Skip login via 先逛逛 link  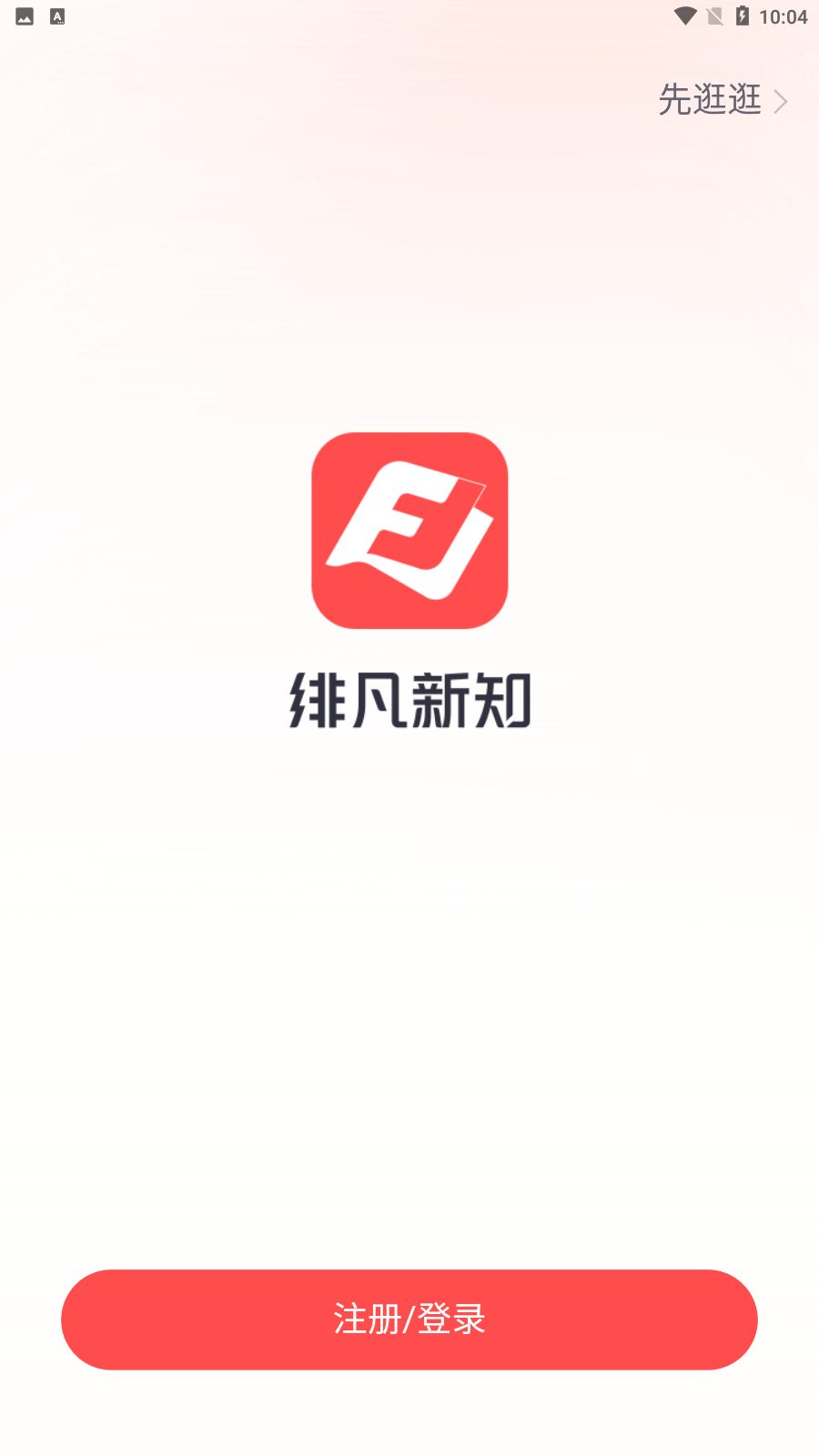(x=723, y=100)
